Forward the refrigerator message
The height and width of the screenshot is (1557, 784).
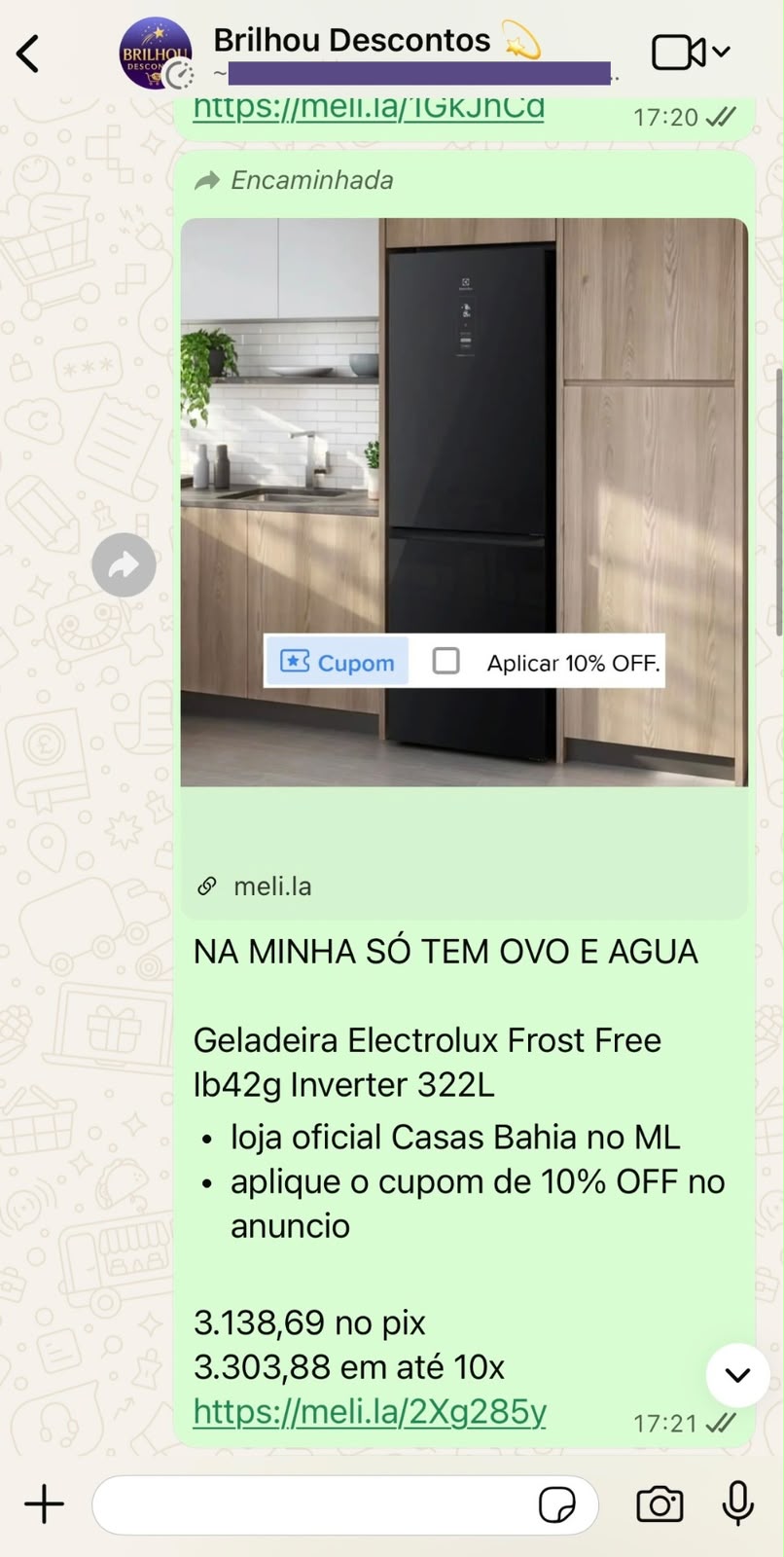click(x=124, y=565)
